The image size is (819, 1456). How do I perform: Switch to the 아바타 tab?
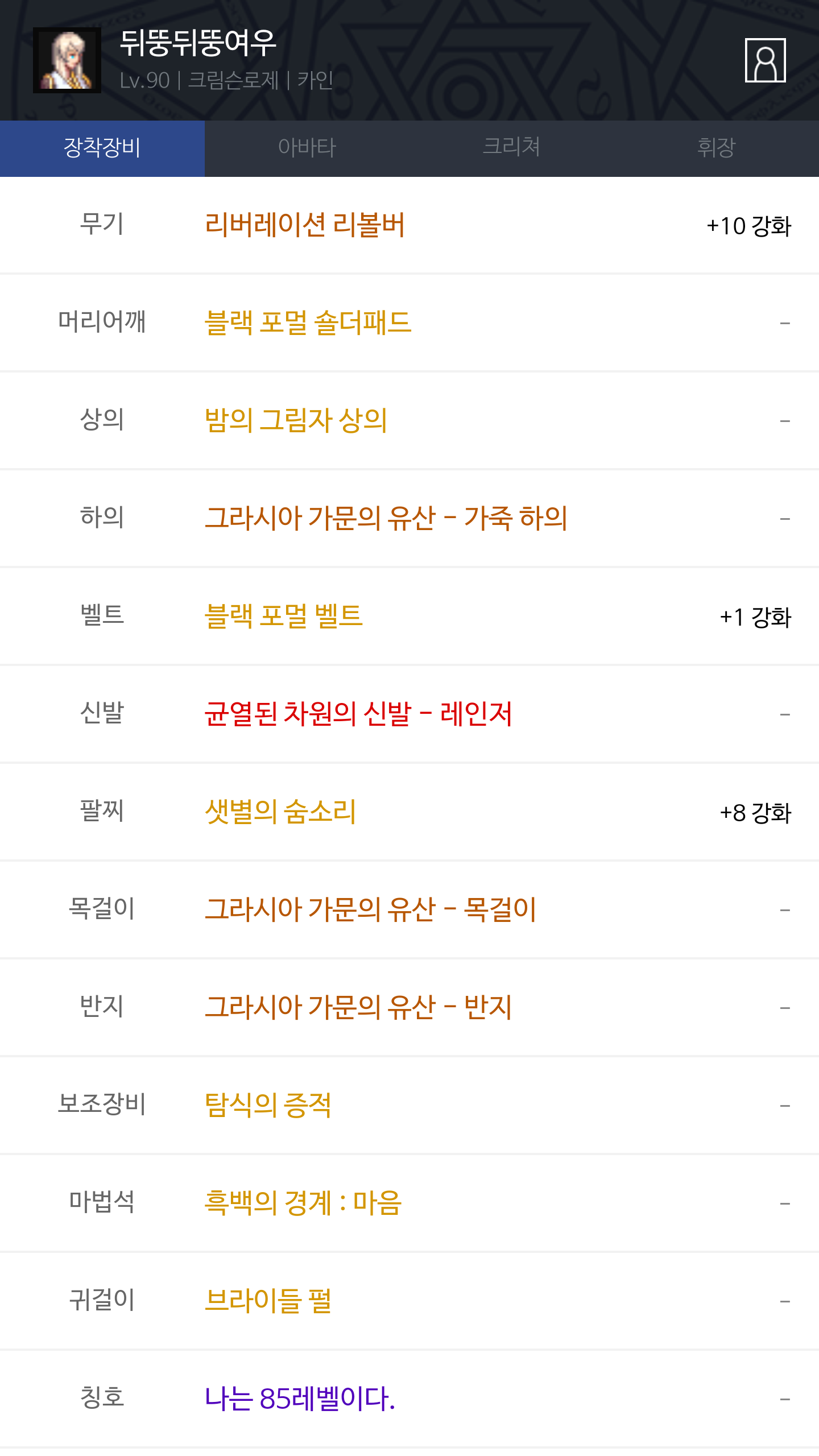[x=307, y=148]
